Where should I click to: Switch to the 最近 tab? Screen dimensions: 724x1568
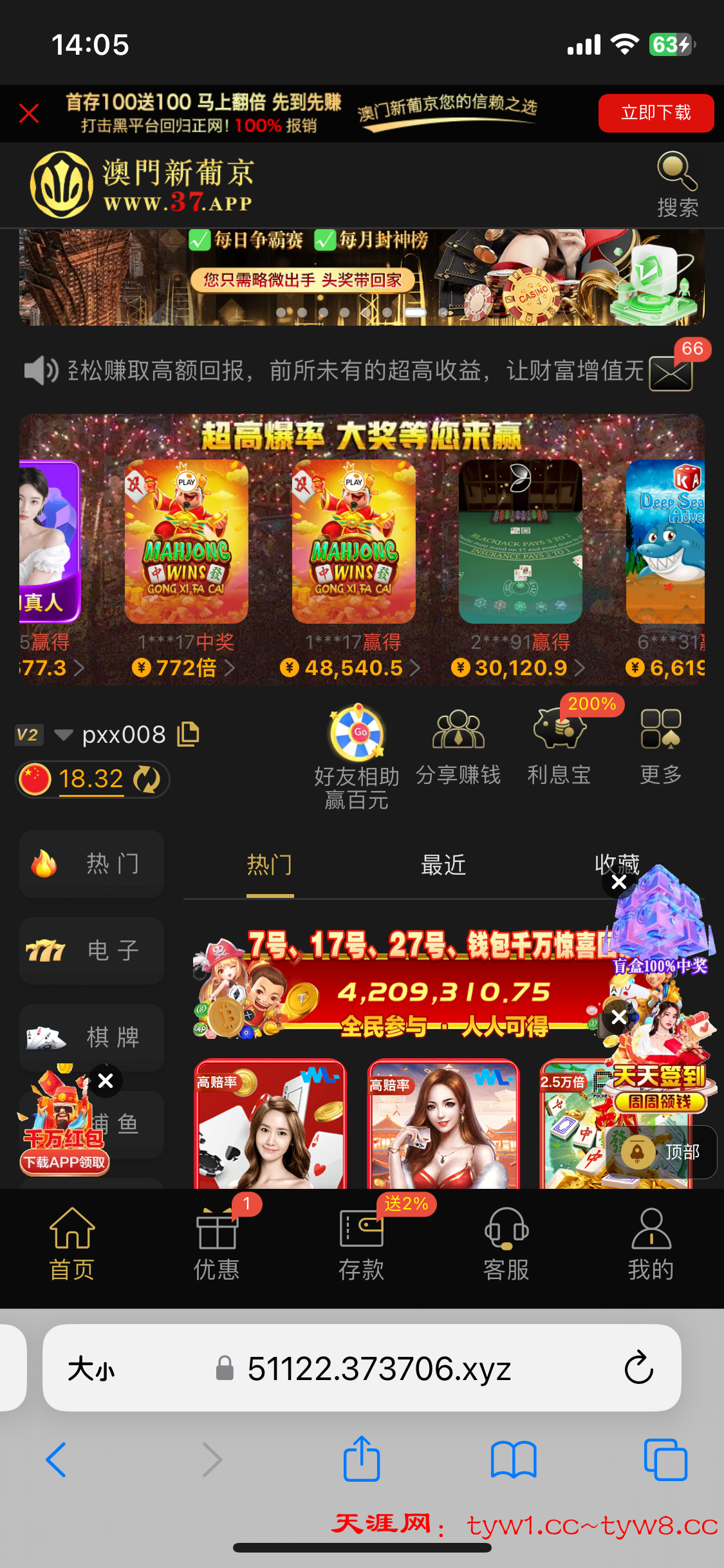443,865
